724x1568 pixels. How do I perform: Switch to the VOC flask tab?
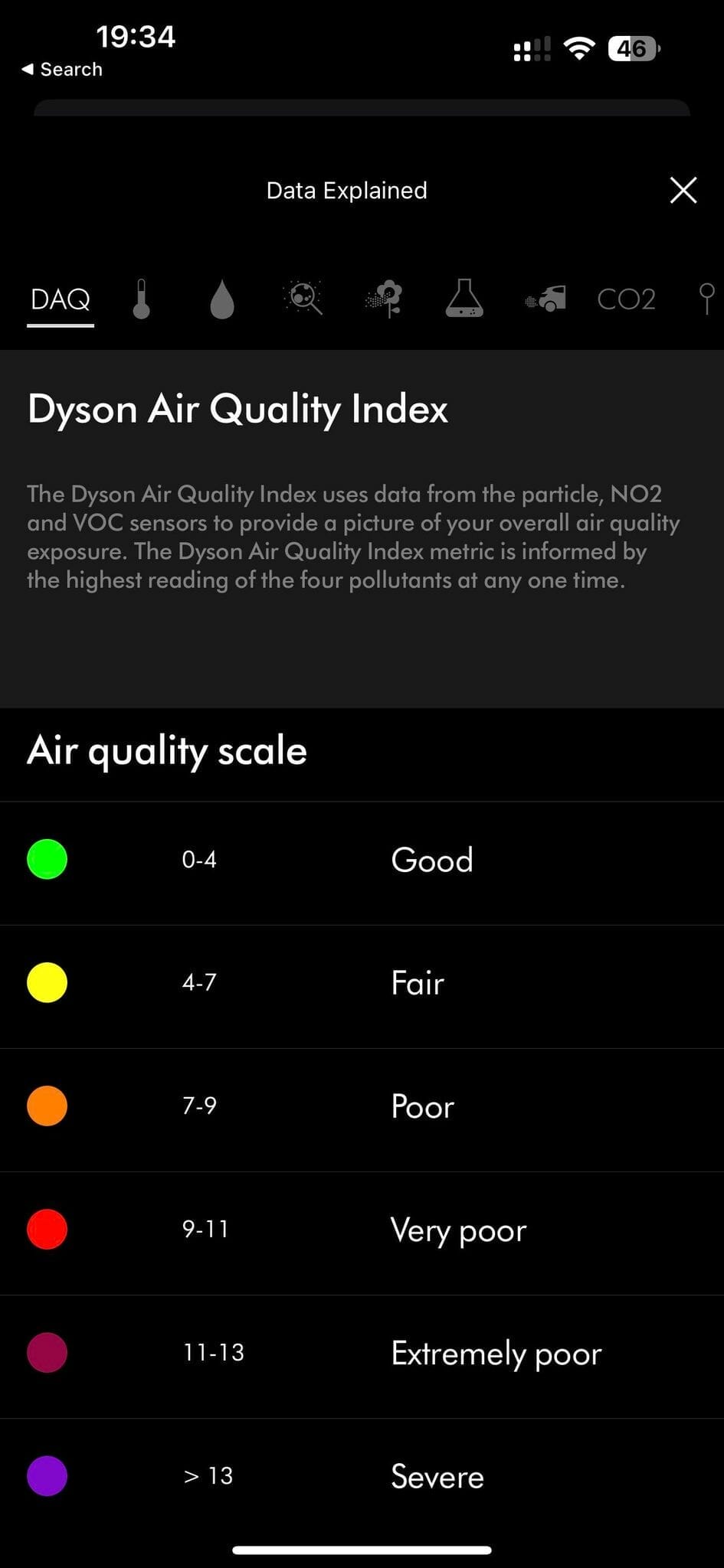[x=464, y=299]
